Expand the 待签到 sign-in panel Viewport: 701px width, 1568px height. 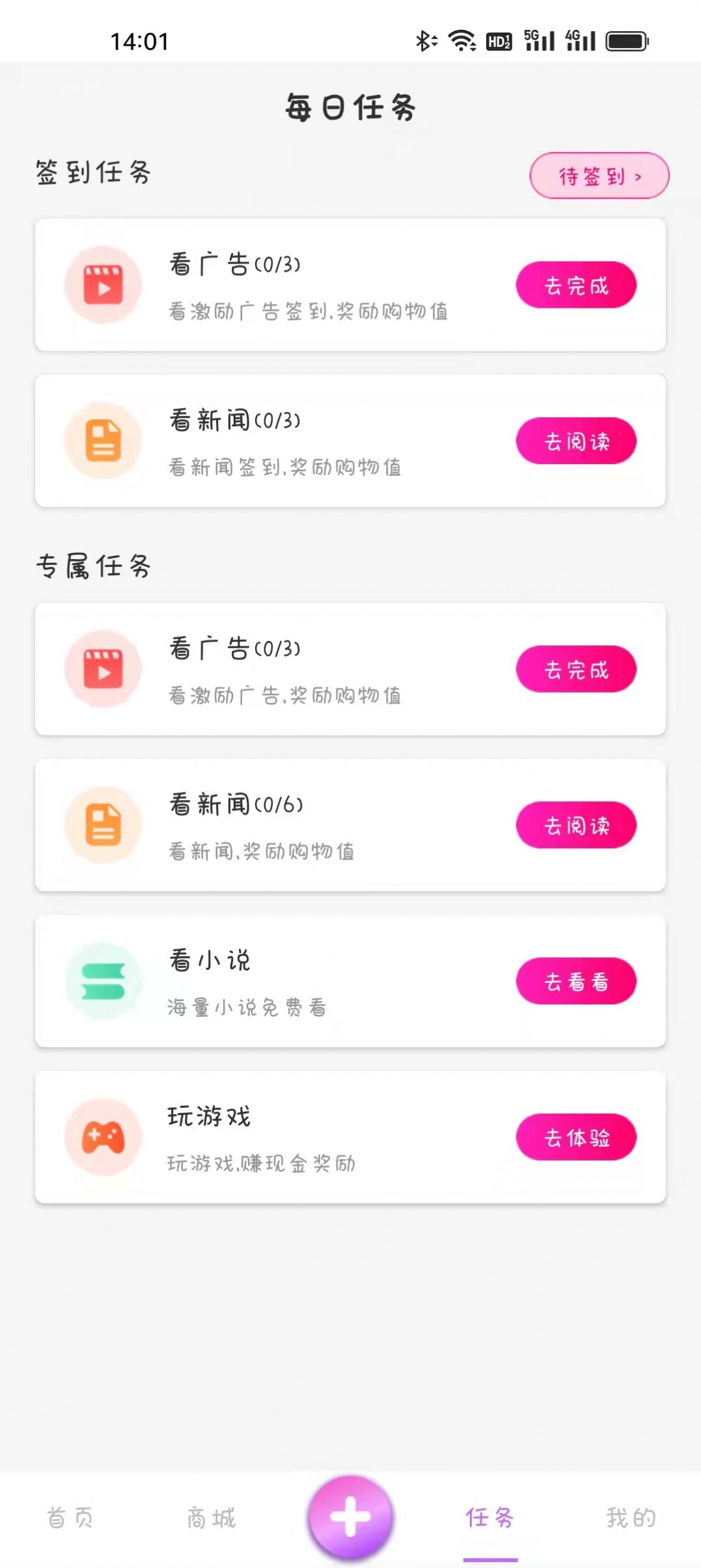(x=599, y=174)
